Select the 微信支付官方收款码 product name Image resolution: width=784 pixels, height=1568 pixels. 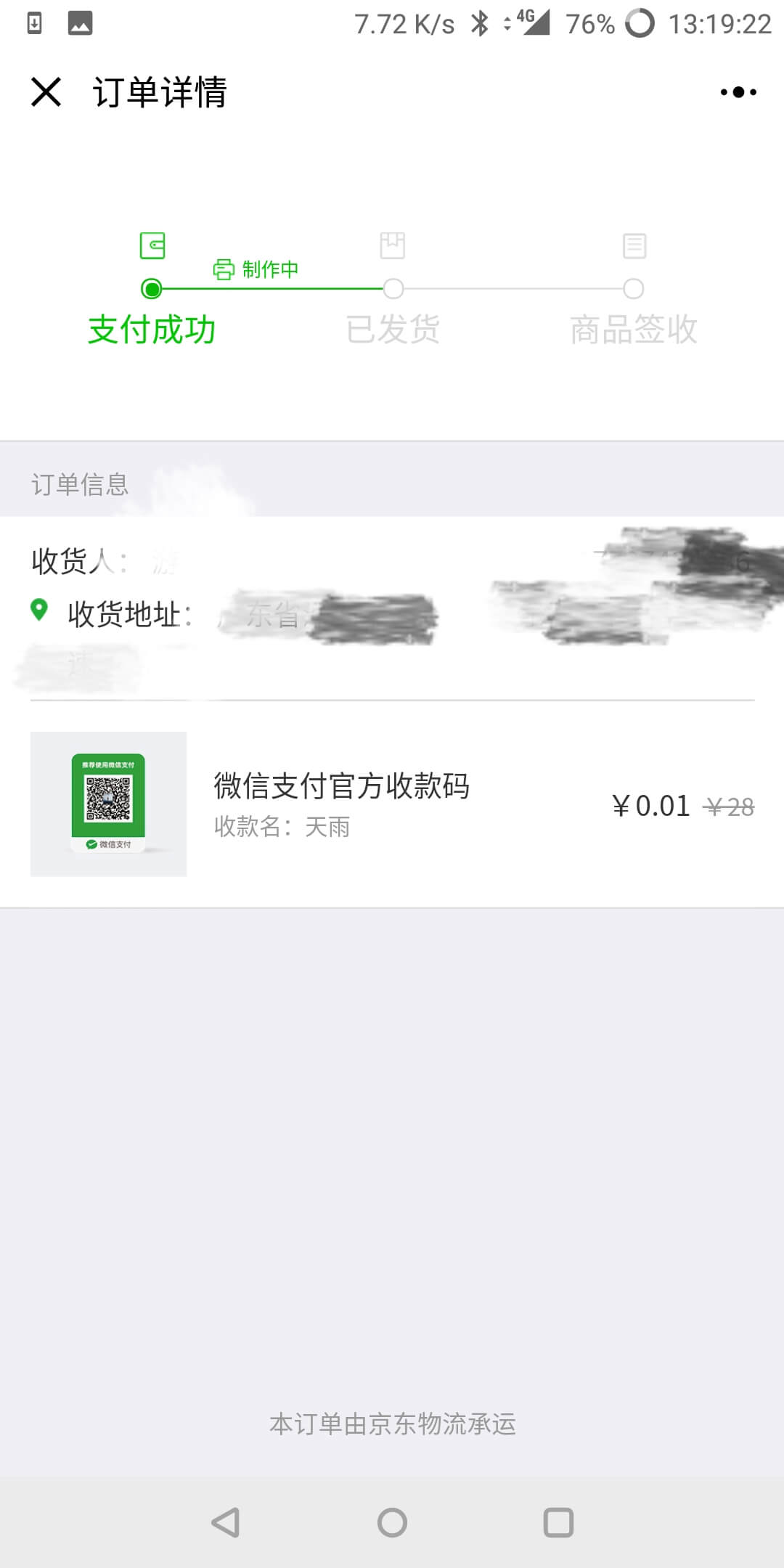[341, 786]
